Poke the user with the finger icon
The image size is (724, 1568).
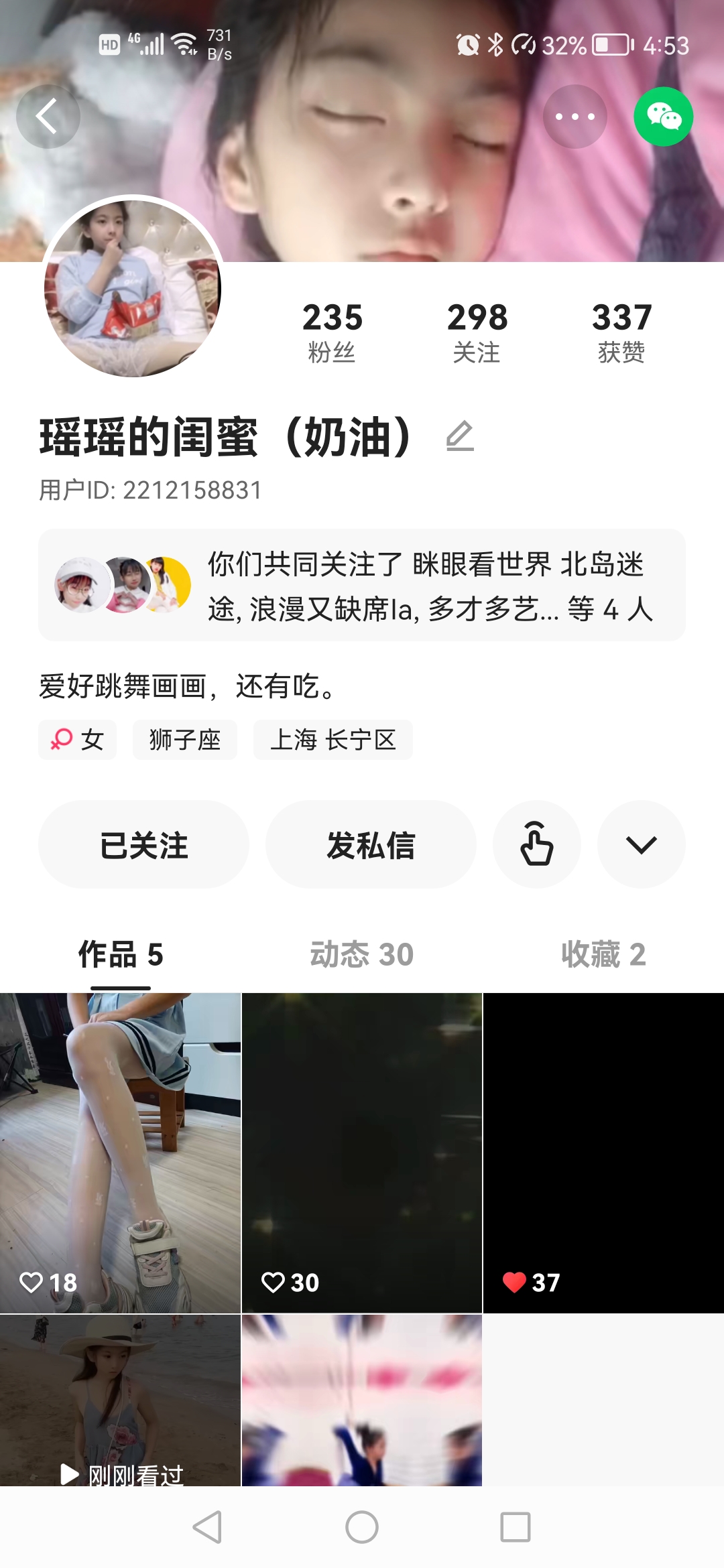(x=536, y=844)
